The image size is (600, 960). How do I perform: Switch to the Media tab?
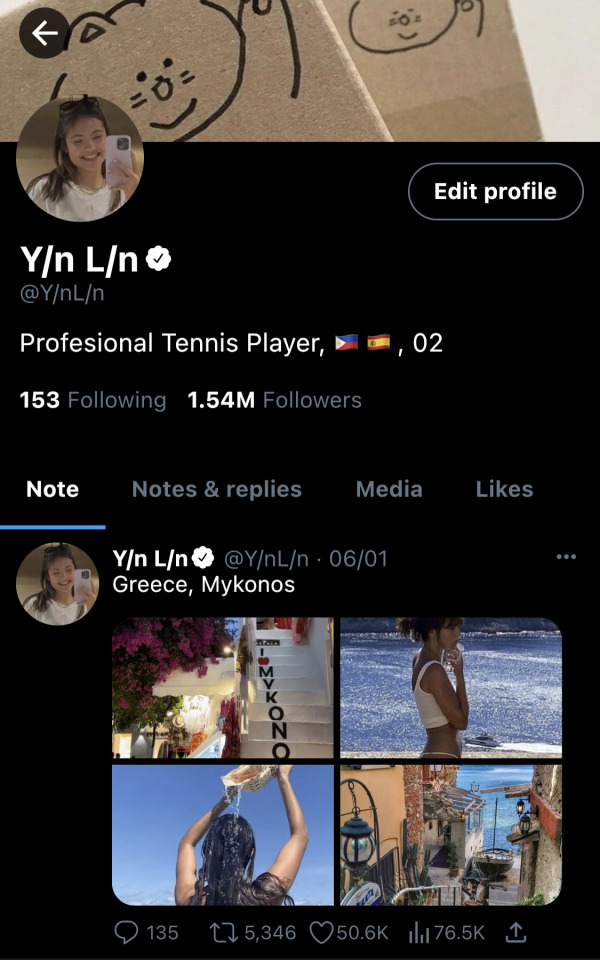389,489
